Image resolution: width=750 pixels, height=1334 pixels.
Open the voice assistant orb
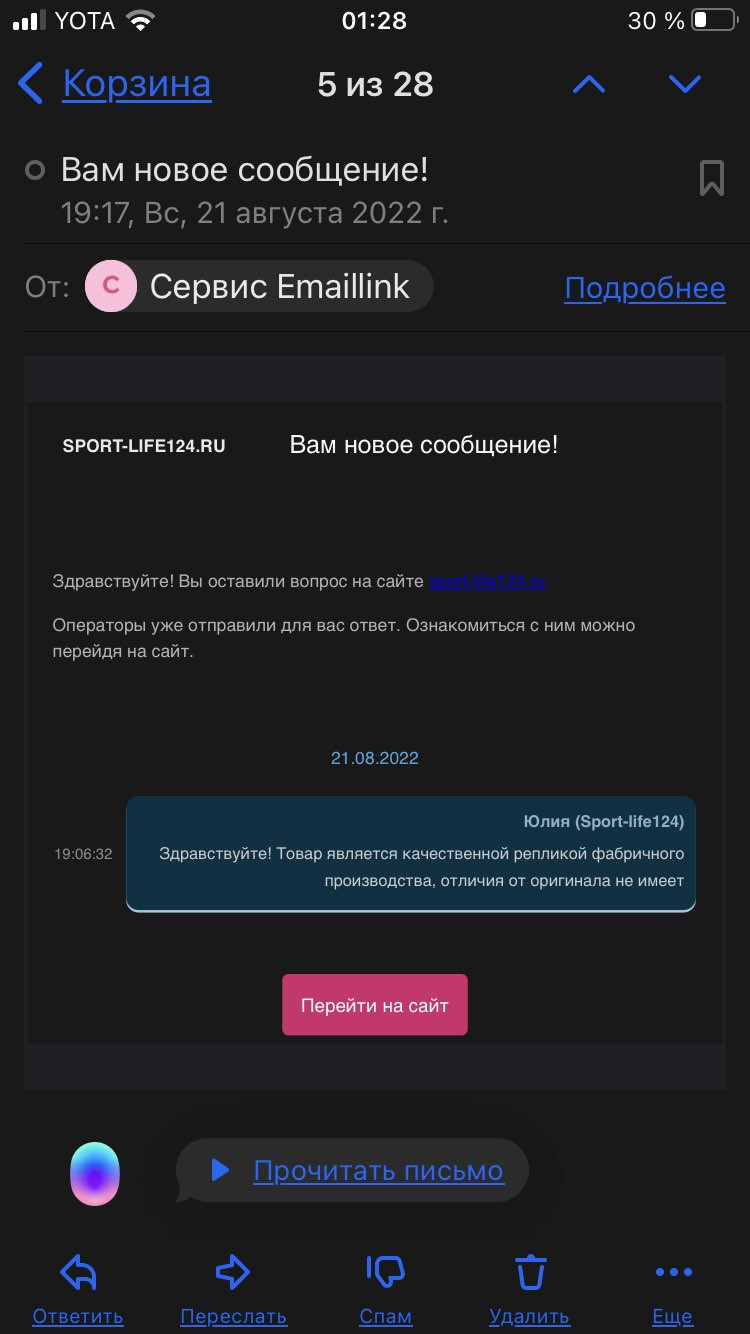pos(95,1173)
